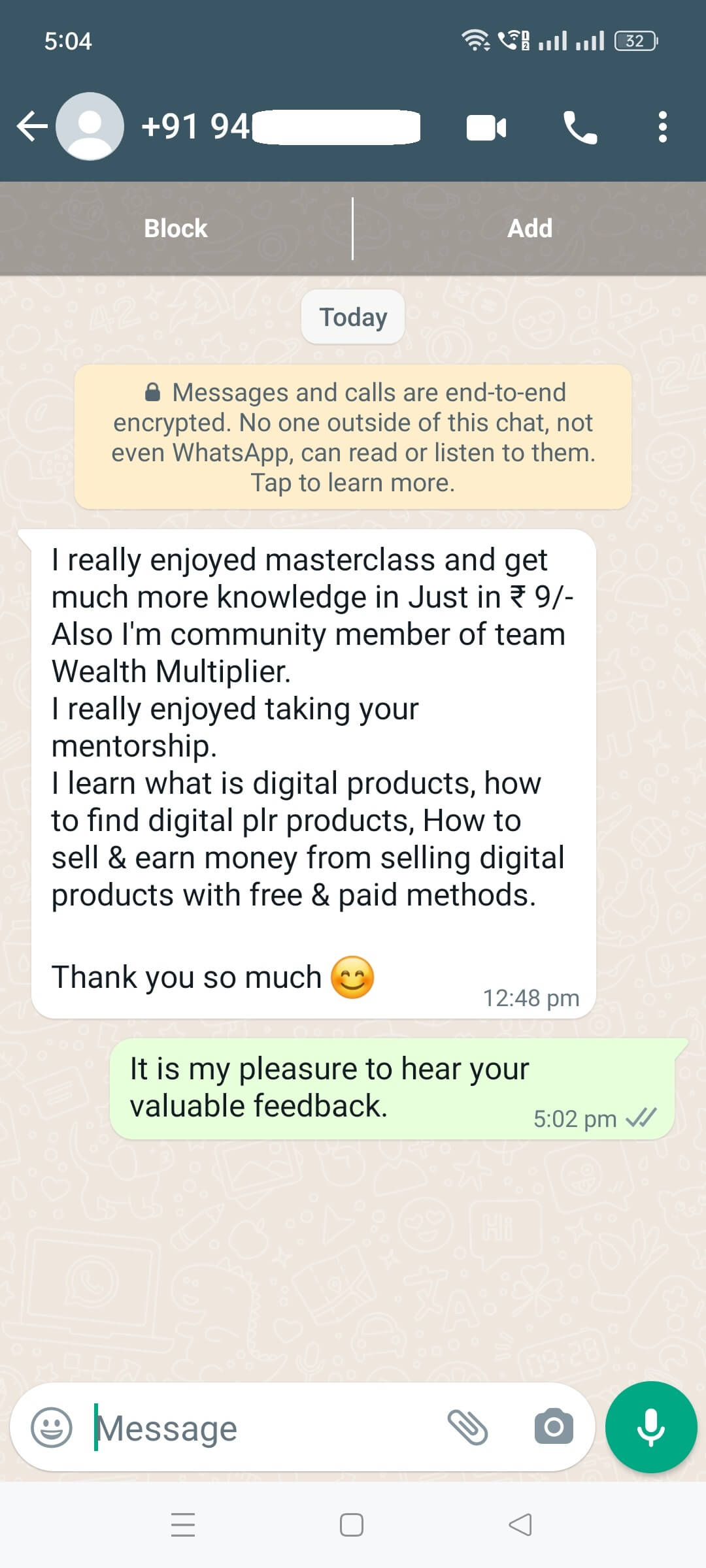Image resolution: width=706 pixels, height=1568 pixels.
Task: Open the emoji picker
Action: click(x=52, y=1428)
